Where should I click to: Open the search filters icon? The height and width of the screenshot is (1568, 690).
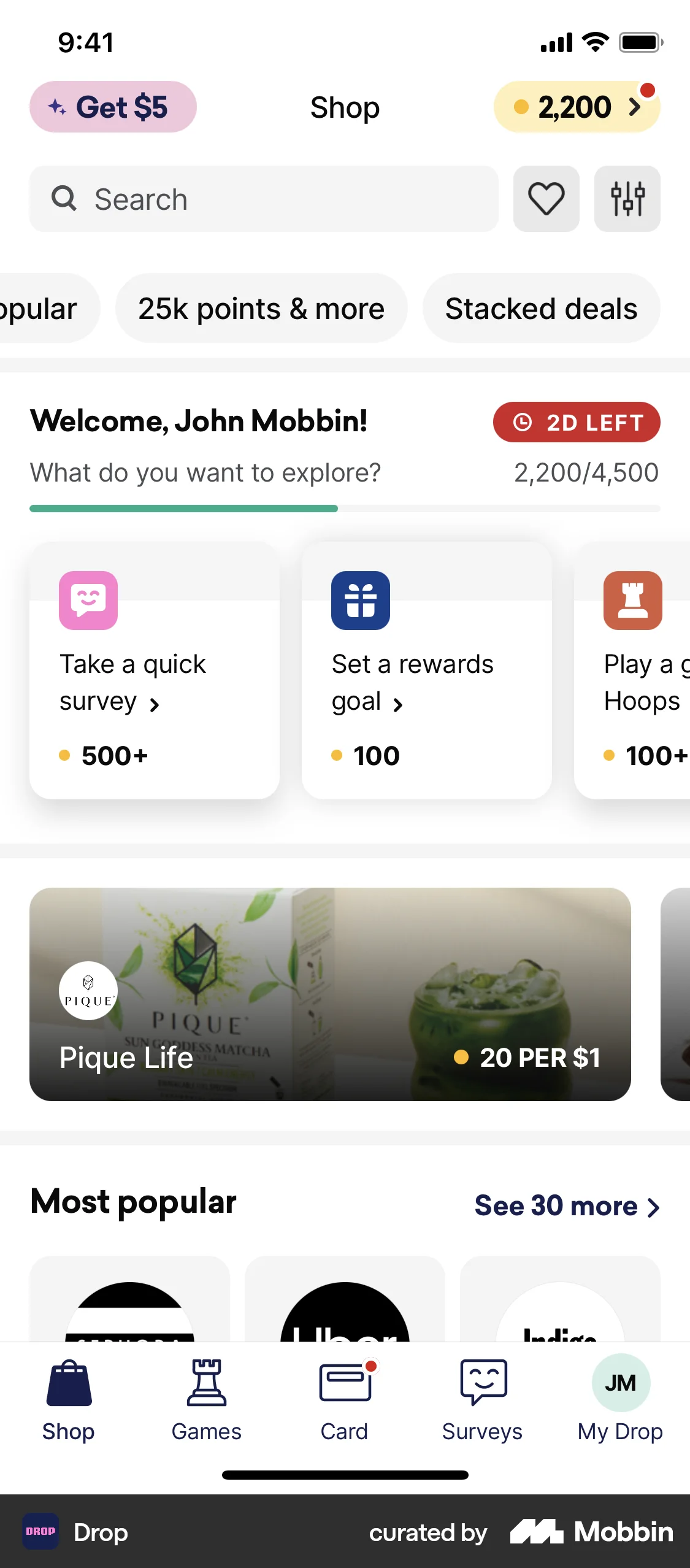pyautogui.click(x=627, y=199)
